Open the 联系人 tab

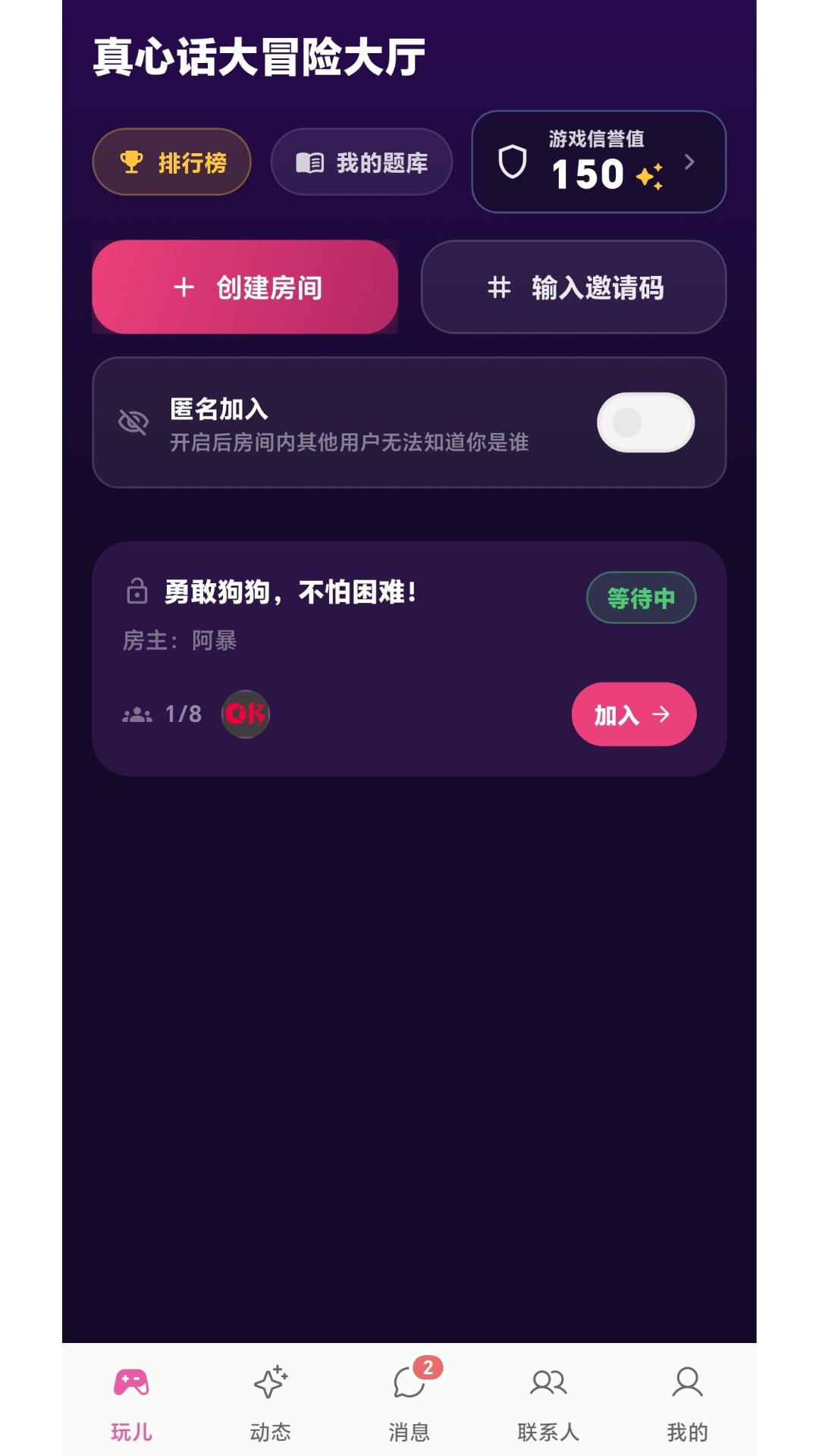pos(548,1403)
